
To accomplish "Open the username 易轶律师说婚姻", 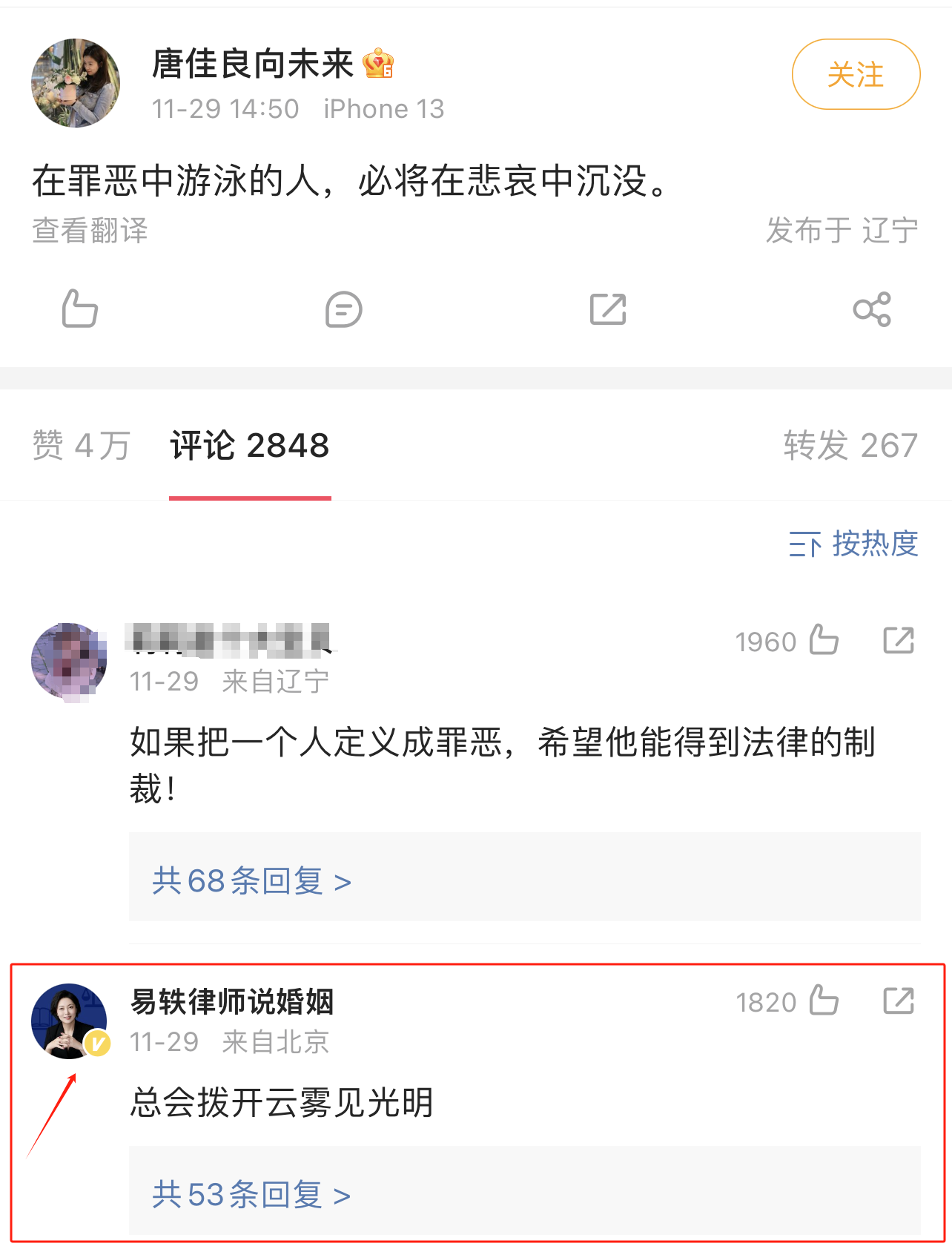I will click(x=232, y=1001).
